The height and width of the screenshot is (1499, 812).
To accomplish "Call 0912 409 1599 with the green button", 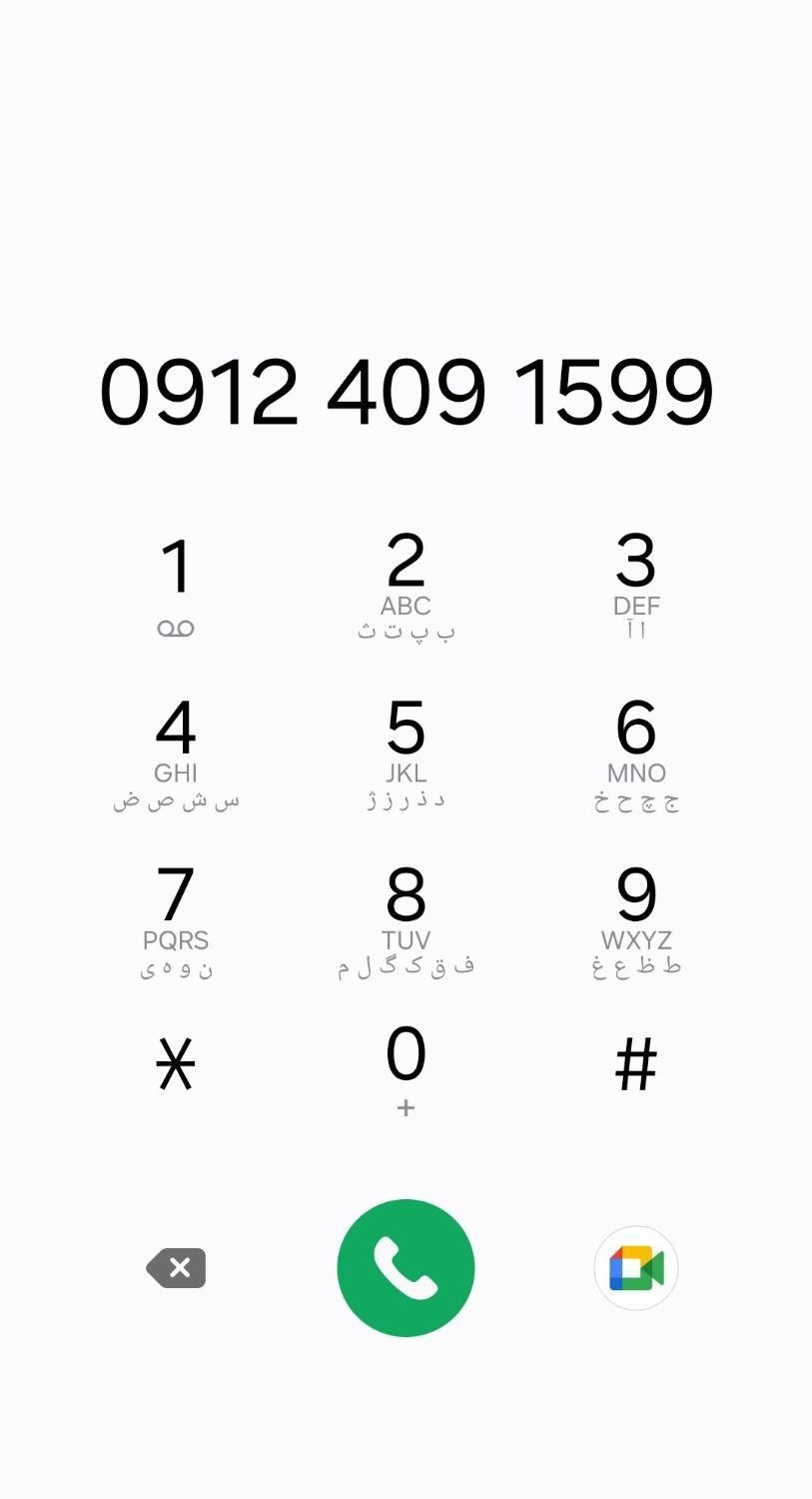I will (406, 1267).
